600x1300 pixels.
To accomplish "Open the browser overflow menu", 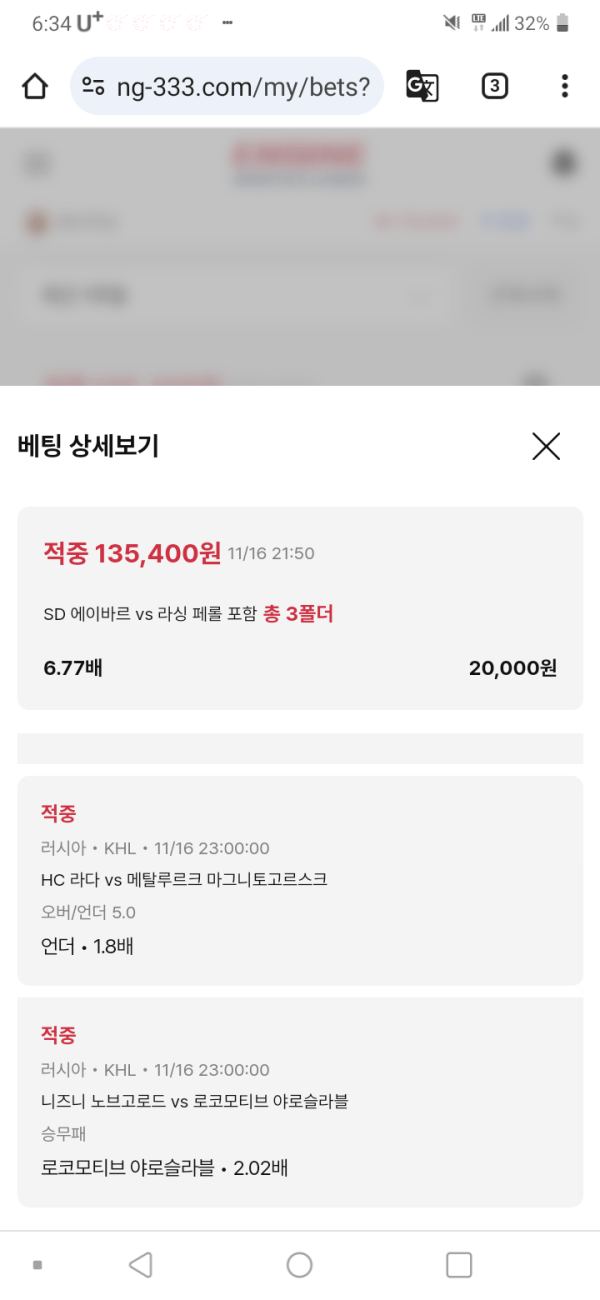I will (x=565, y=87).
